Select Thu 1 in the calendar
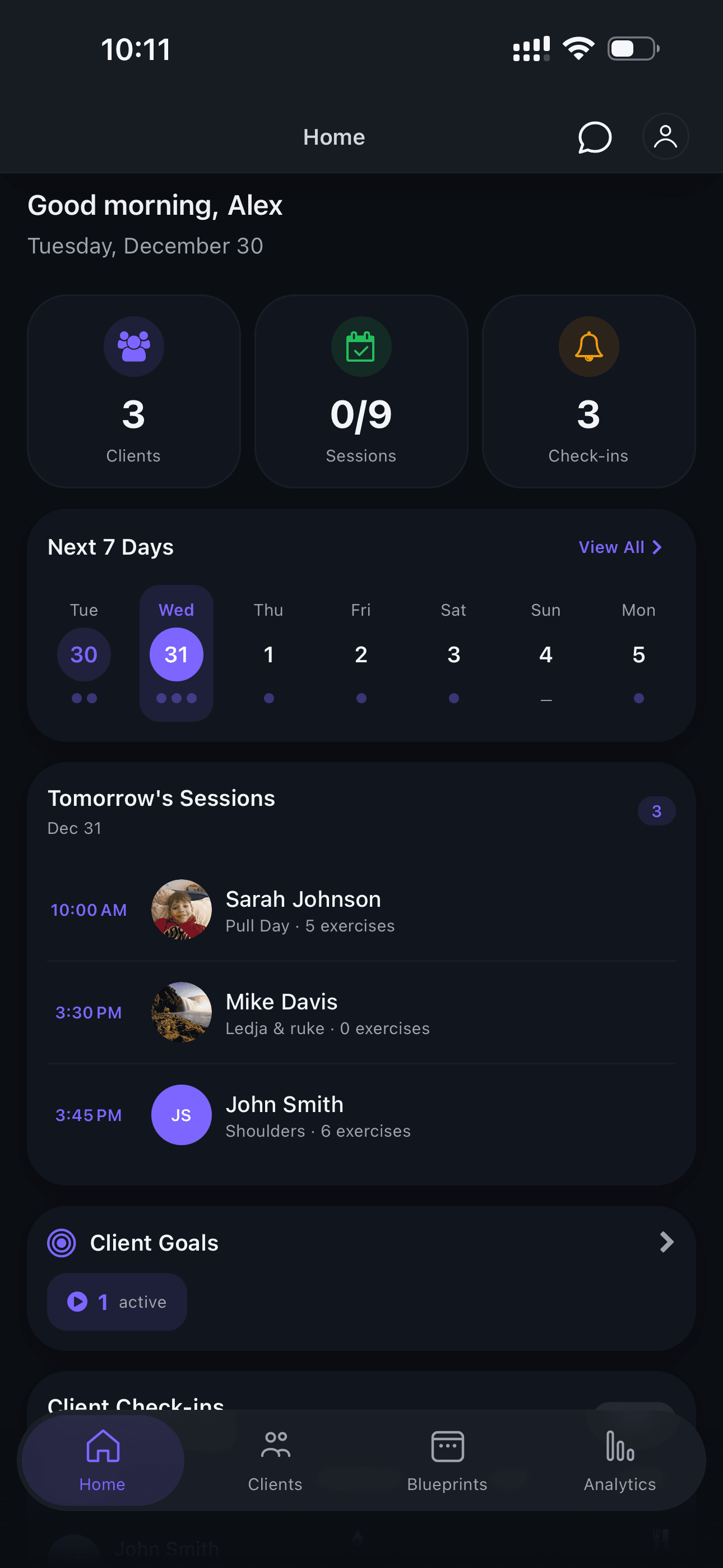Screen dimensions: 723x1568 (x=268, y=654)
